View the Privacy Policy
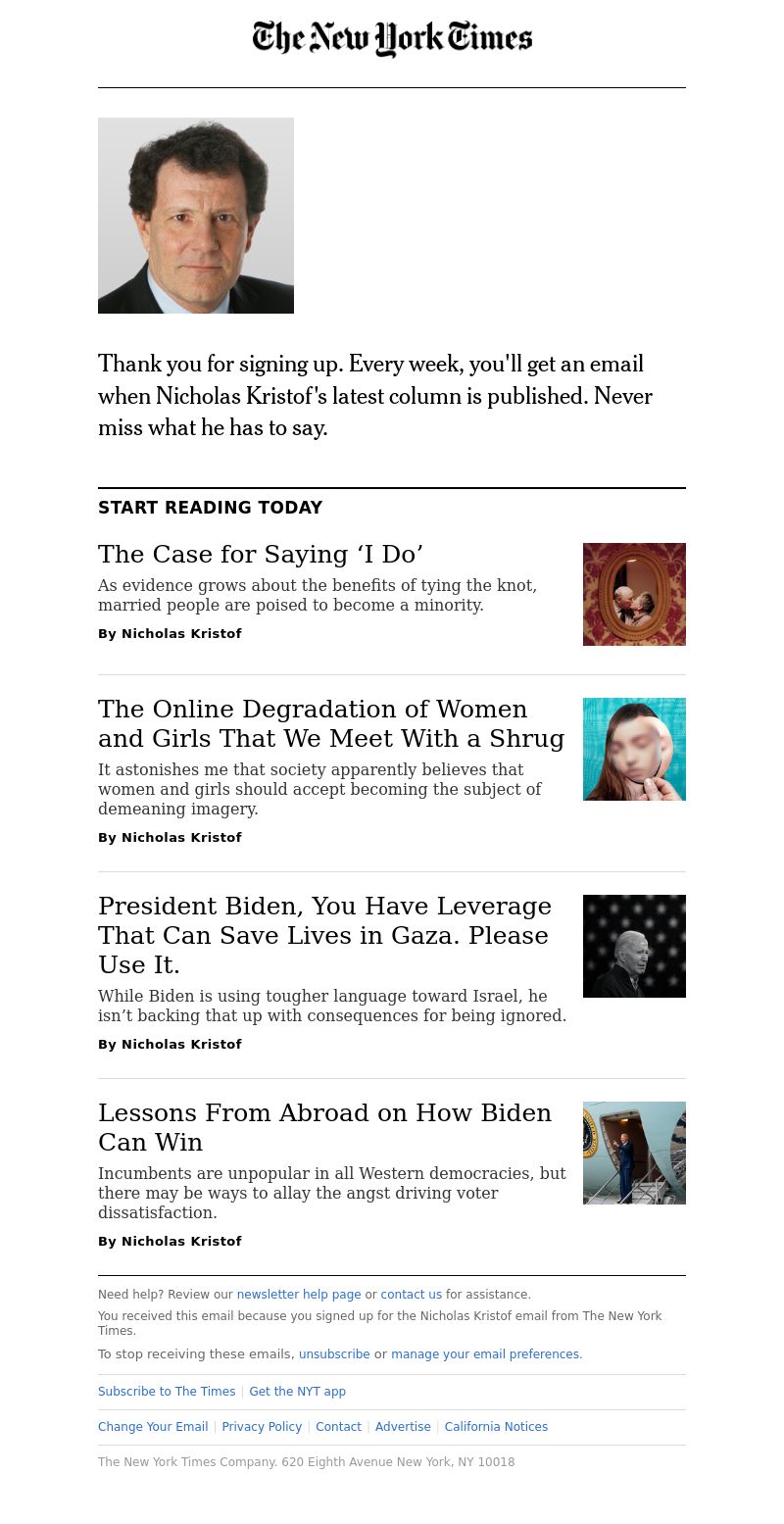 [x=262, y=1427]
